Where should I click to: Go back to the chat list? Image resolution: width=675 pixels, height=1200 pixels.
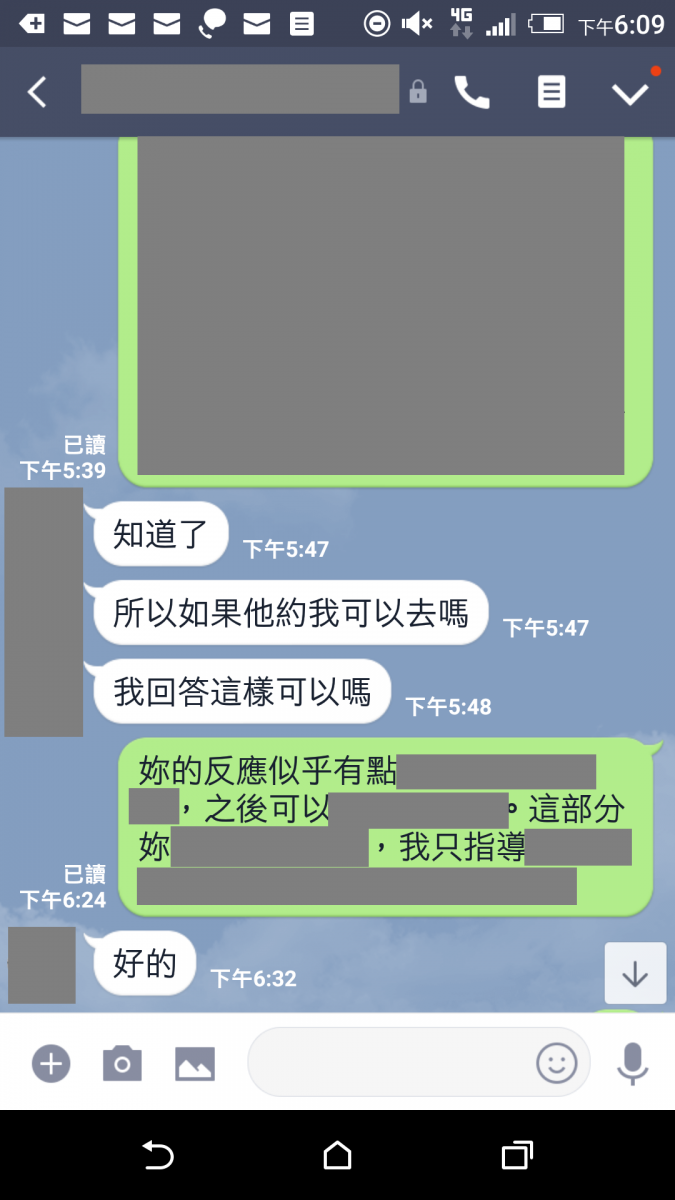(37, 92)
